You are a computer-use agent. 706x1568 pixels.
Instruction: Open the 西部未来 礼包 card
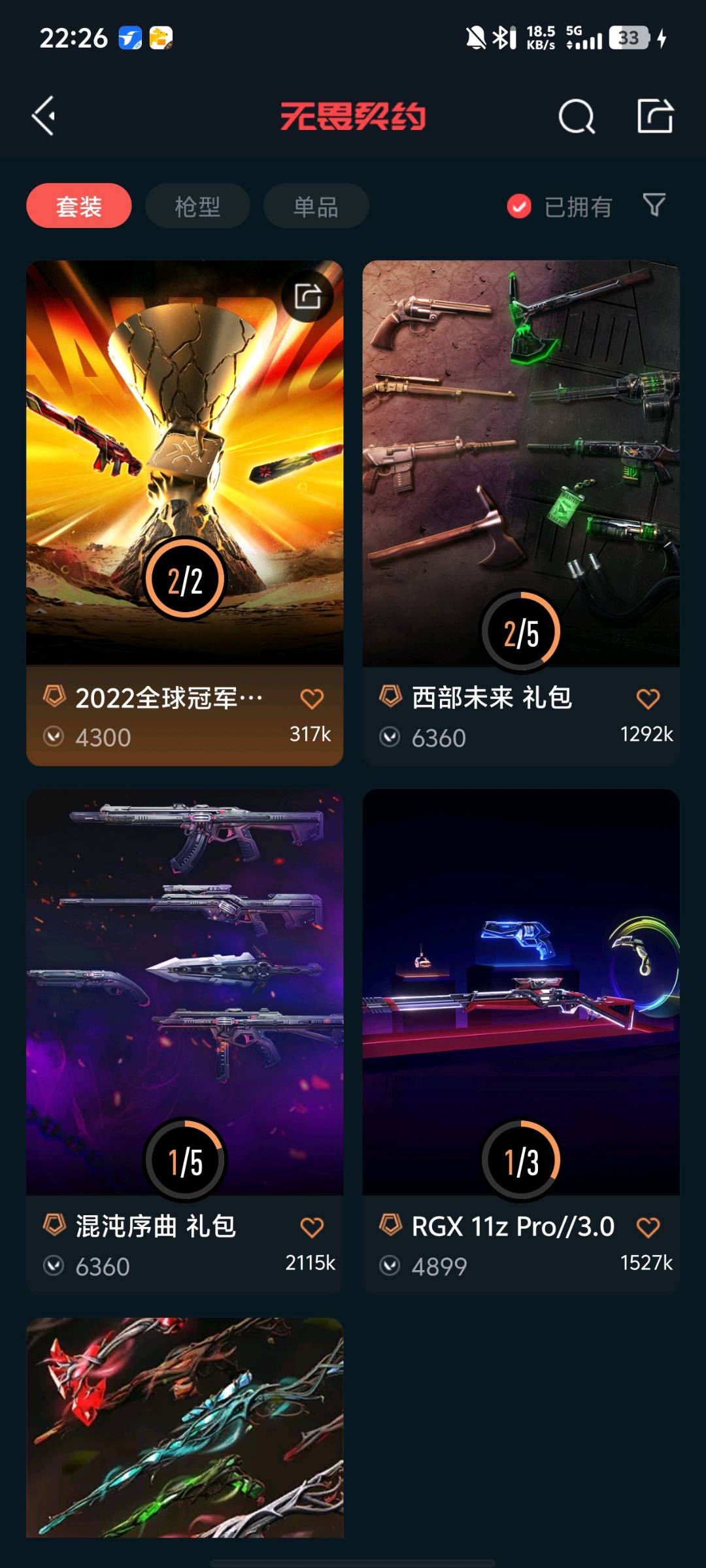click(x=520, y=457)
